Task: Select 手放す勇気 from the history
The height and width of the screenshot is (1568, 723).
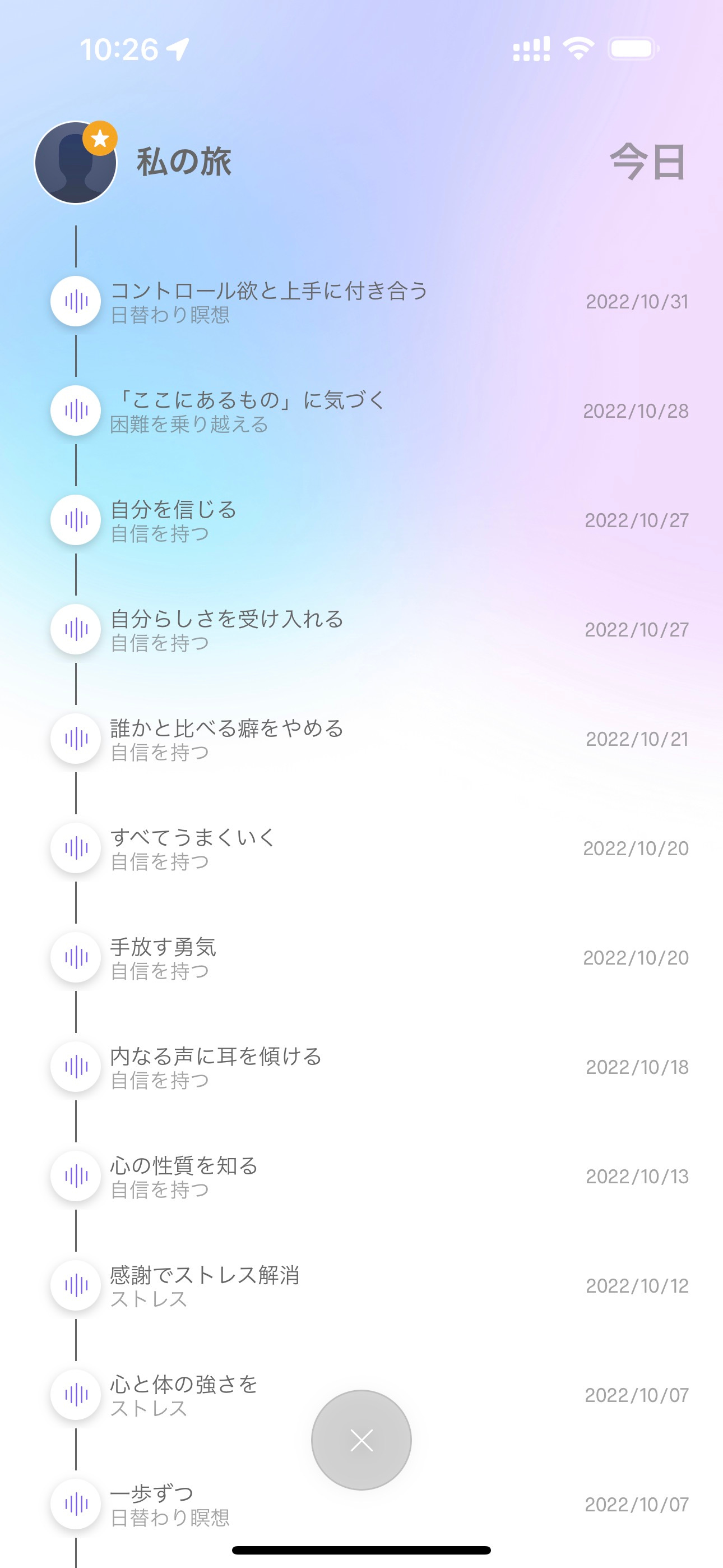Action: click(163, 957)
